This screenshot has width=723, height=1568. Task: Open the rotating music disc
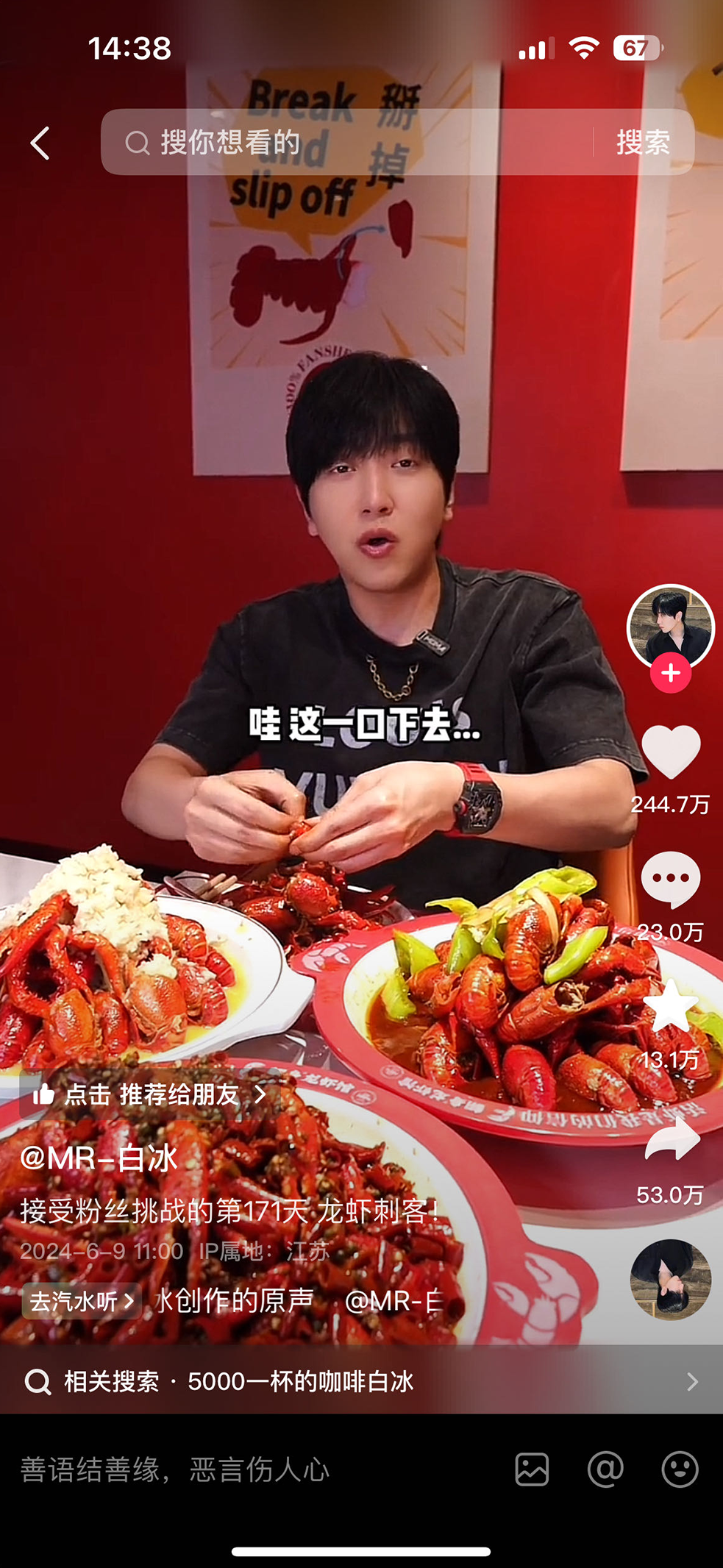[x=670, y=1280]
